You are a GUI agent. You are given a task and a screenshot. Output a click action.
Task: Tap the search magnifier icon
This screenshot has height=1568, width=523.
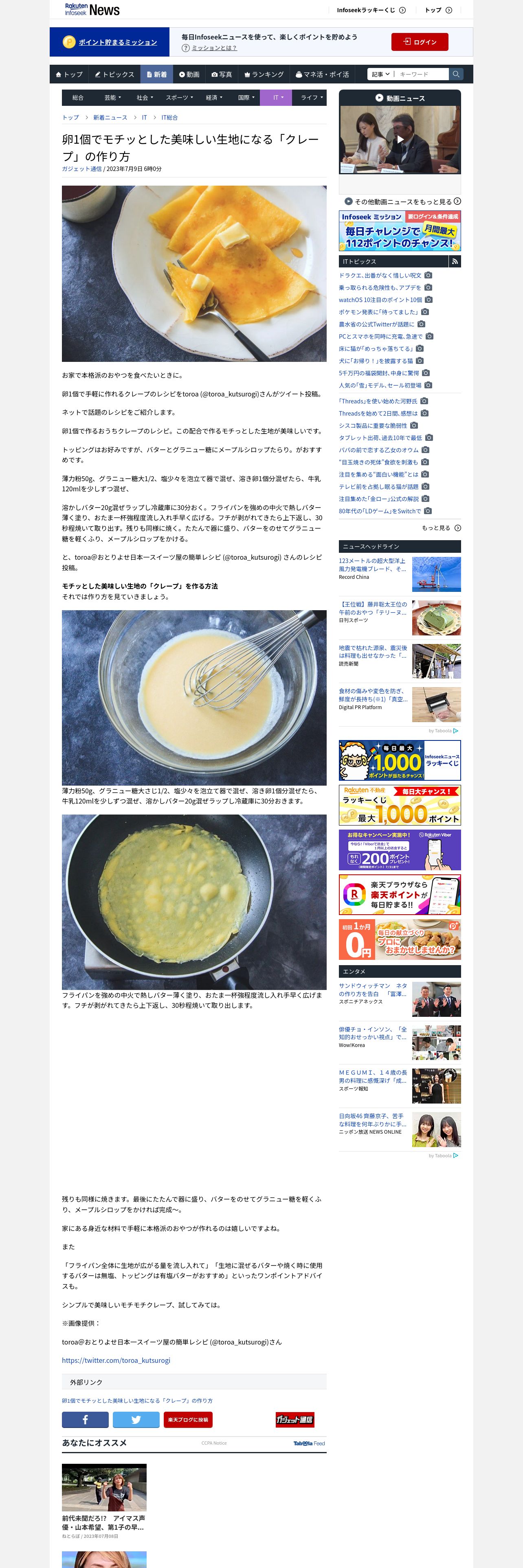point(455,74)
